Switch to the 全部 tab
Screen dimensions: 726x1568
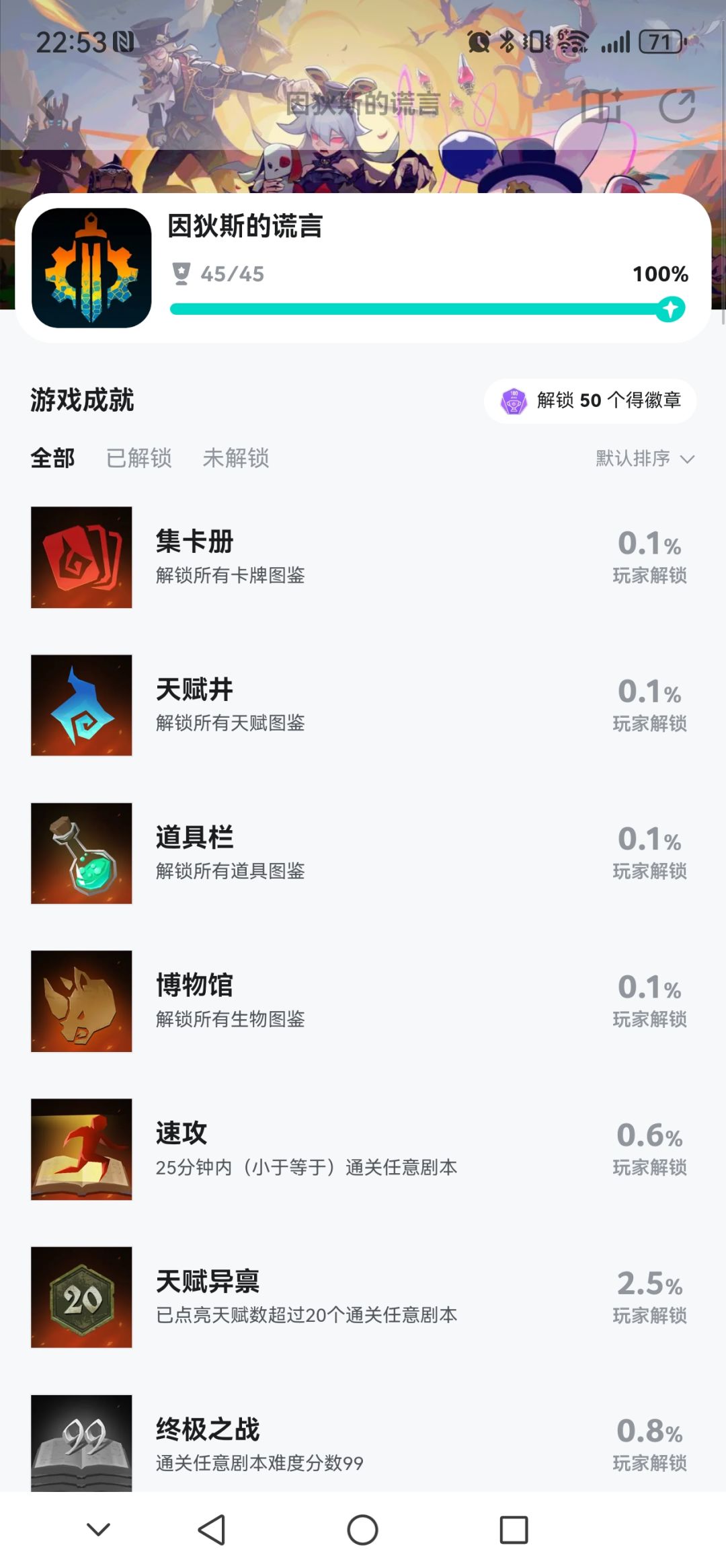point(52,459)
